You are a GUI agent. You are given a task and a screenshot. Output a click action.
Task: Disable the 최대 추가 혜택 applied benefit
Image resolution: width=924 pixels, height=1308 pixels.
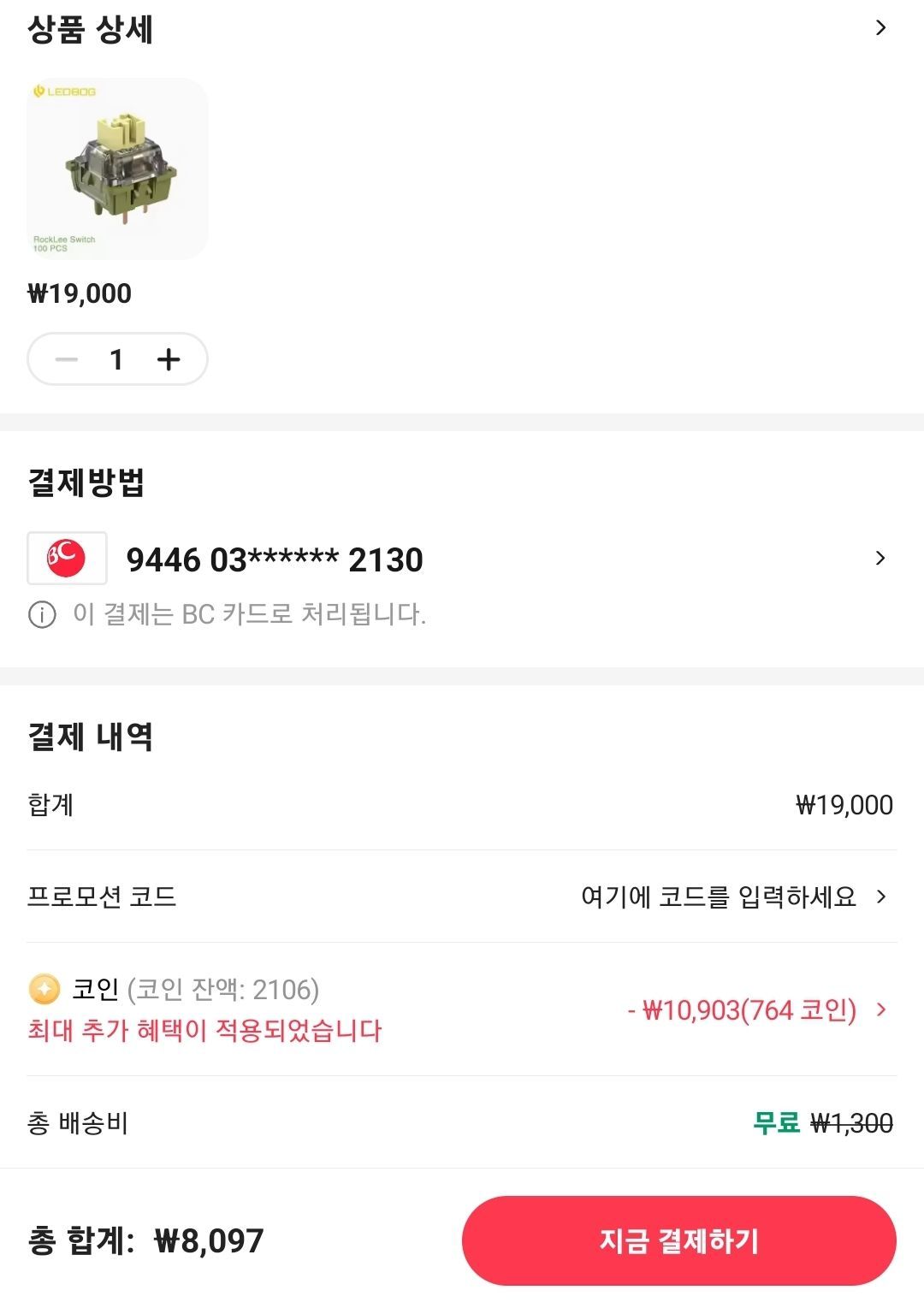[x=207, y=1031]
